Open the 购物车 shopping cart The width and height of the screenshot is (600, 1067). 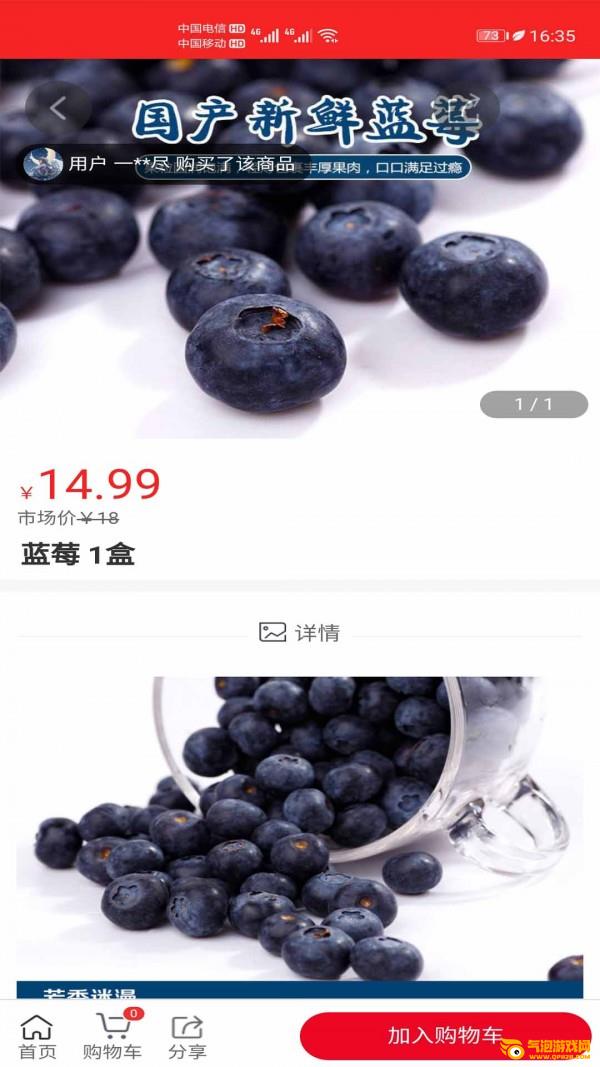(x=112, y=1037)
